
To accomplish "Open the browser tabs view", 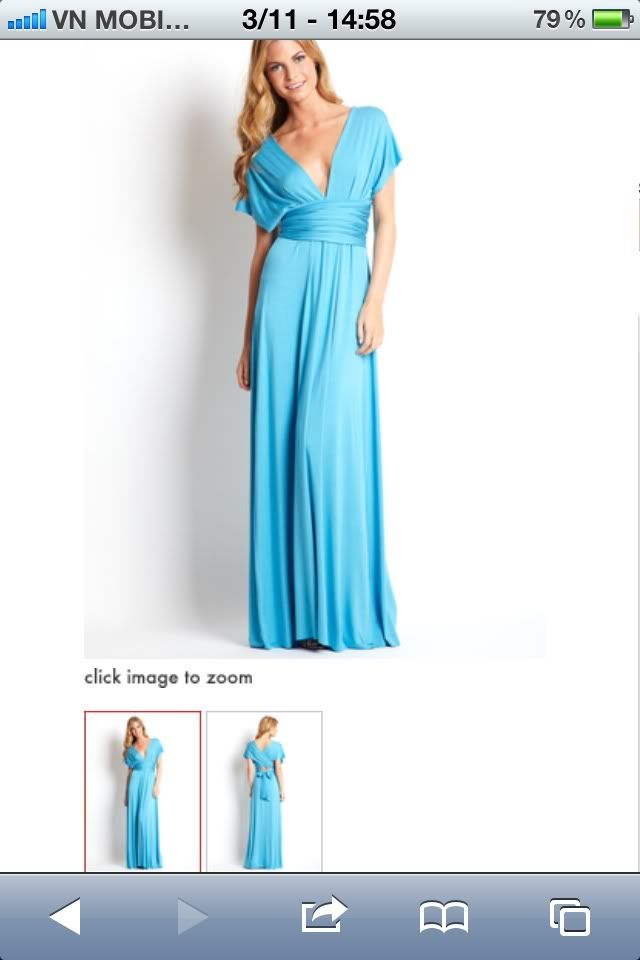I will click(569, 916).
